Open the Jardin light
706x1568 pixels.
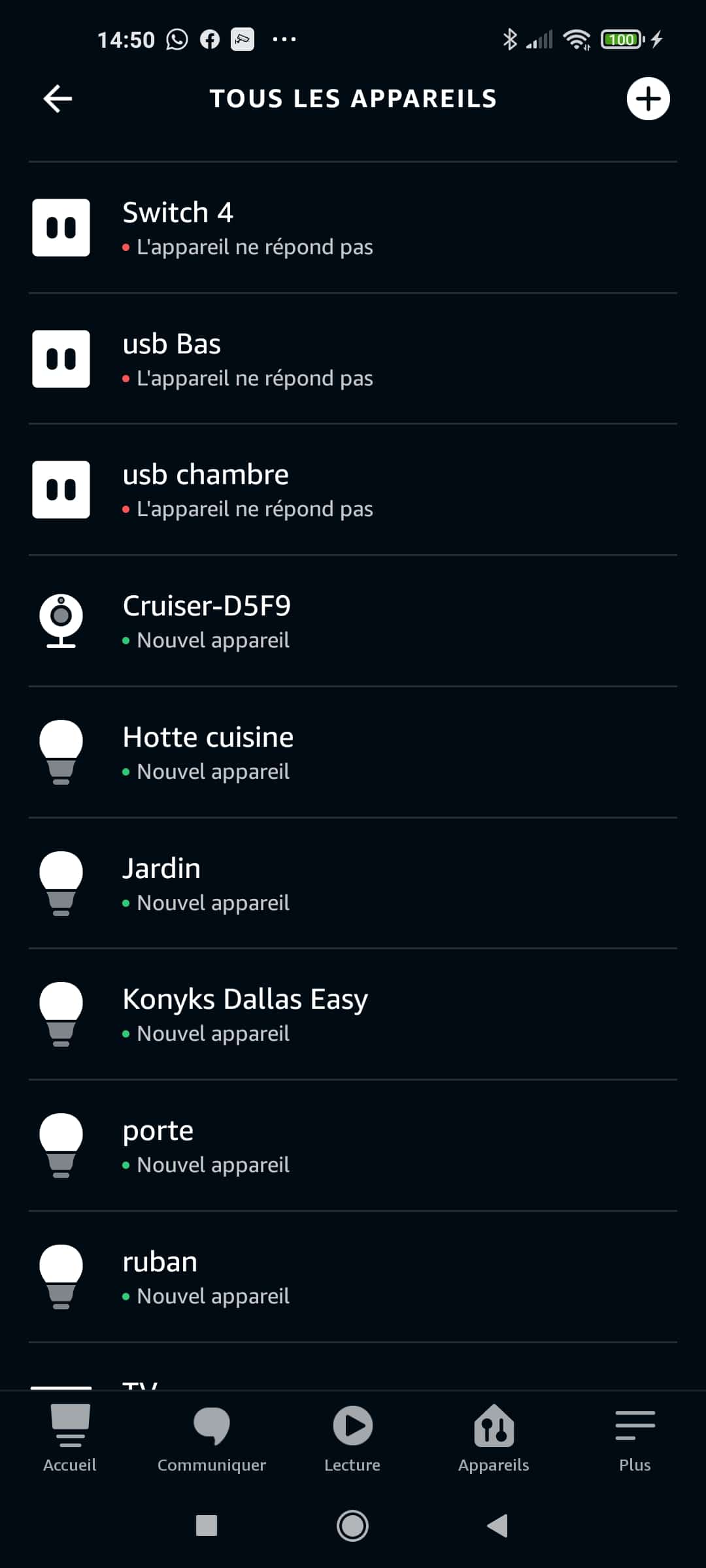(x=353, y=883)
